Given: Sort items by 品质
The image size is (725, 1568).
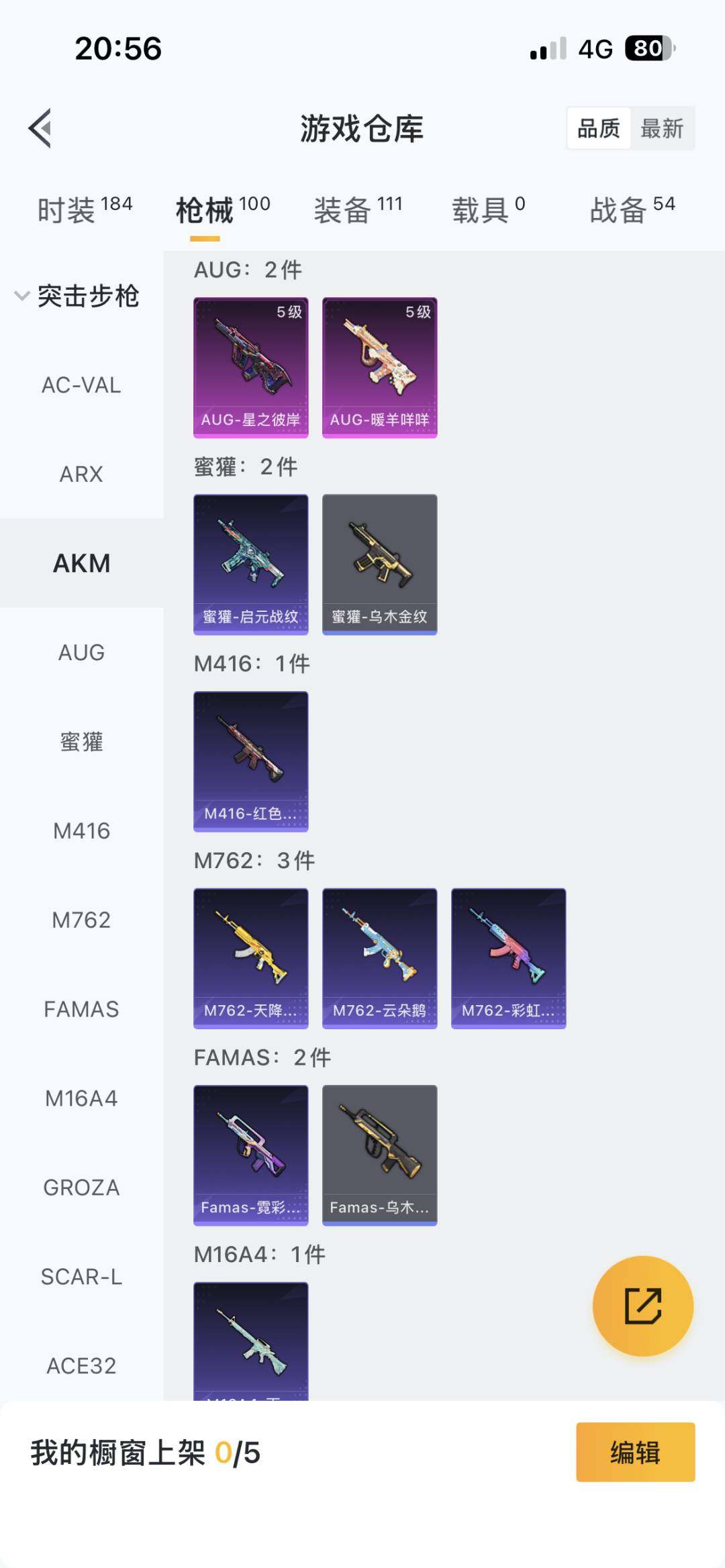Looking at the screenshot, I should [x=599, y=128].
